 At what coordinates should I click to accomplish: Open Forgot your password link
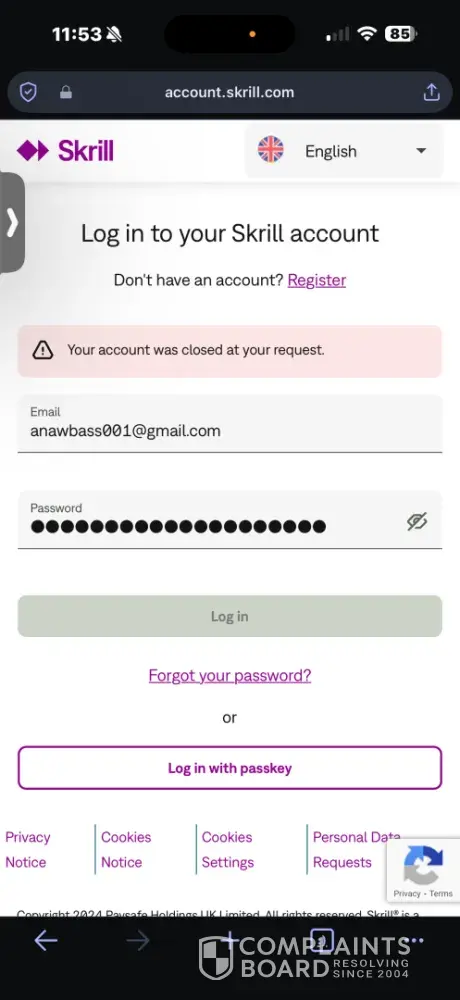[230, 675]
